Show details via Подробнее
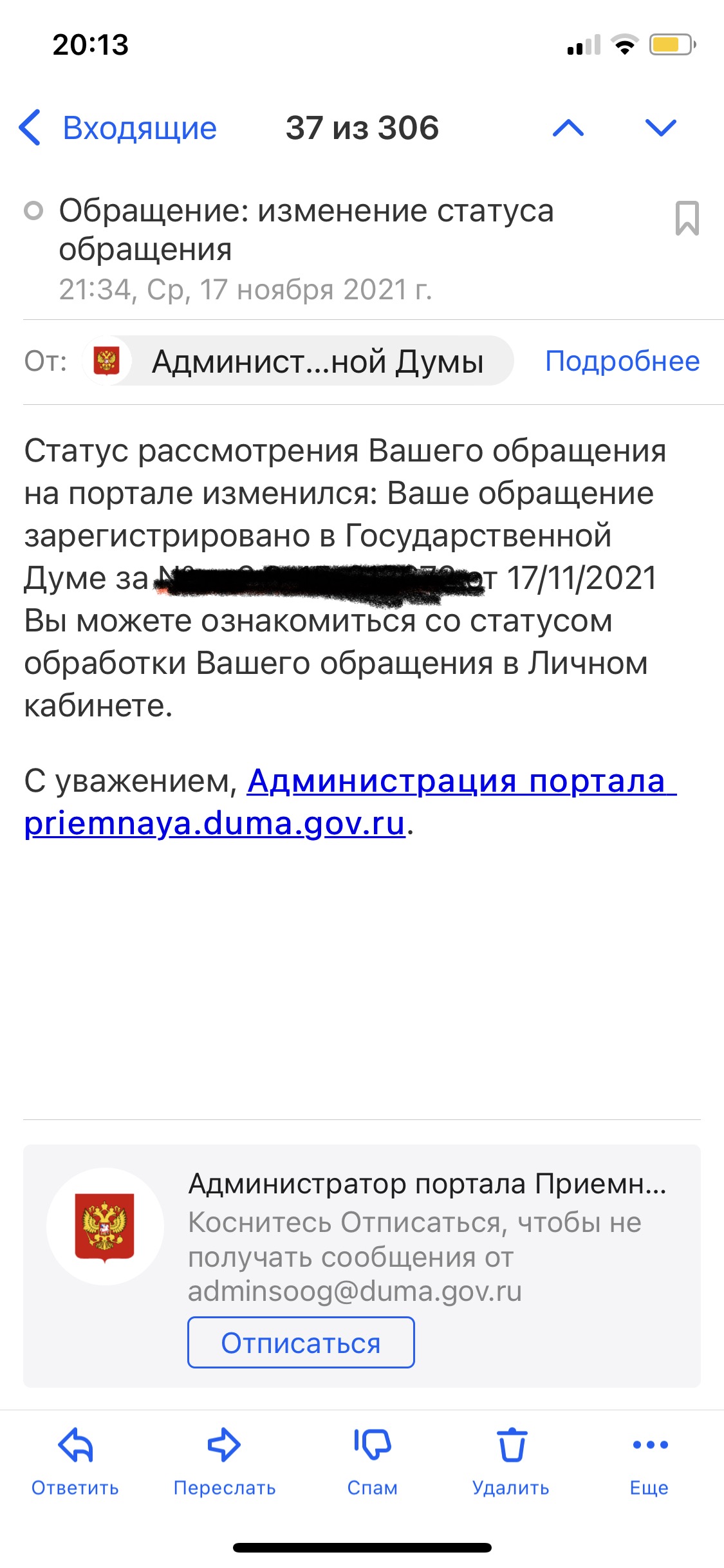This screenshot has width=724, height=1568. (x=622, y=361)
